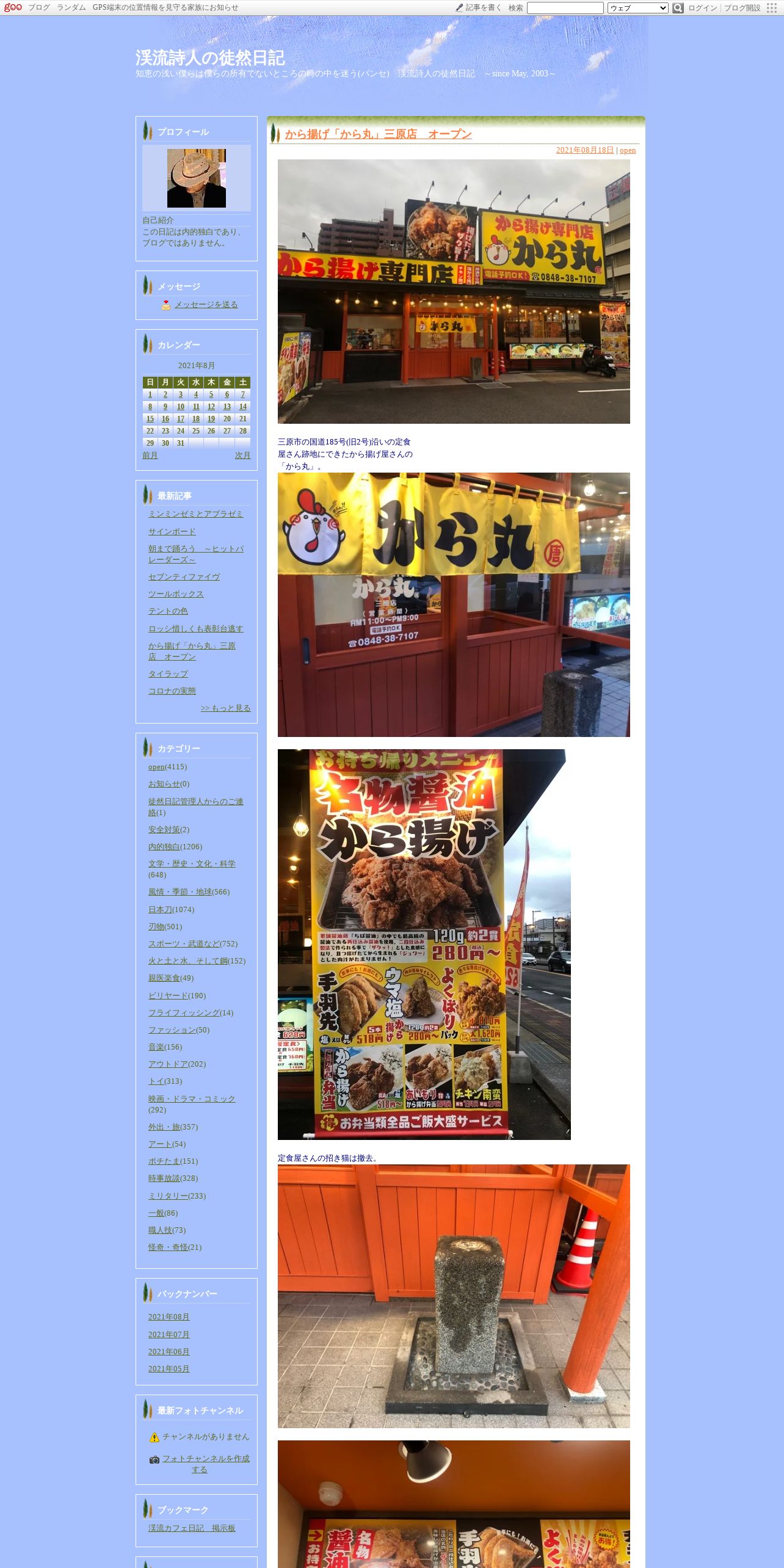784x1568 pixels.
Task: Open recent article ミンミンゼミとアブラゼミ
Action: click(x=195, y=514)
